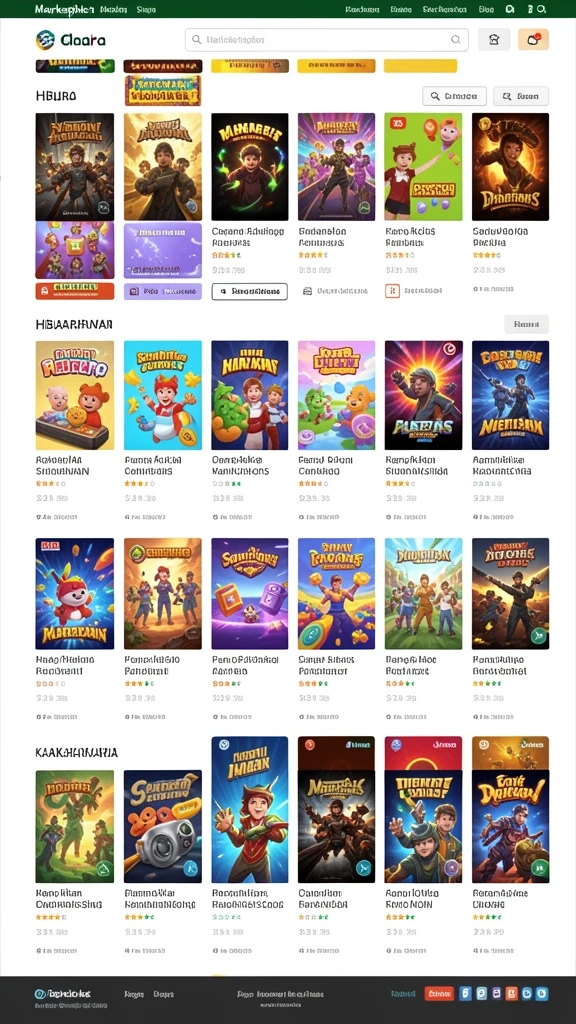Tap the orange banner button under the purple puzzle tile
Viewport: 576px width, 1024px height.
(x=74, y=291)
